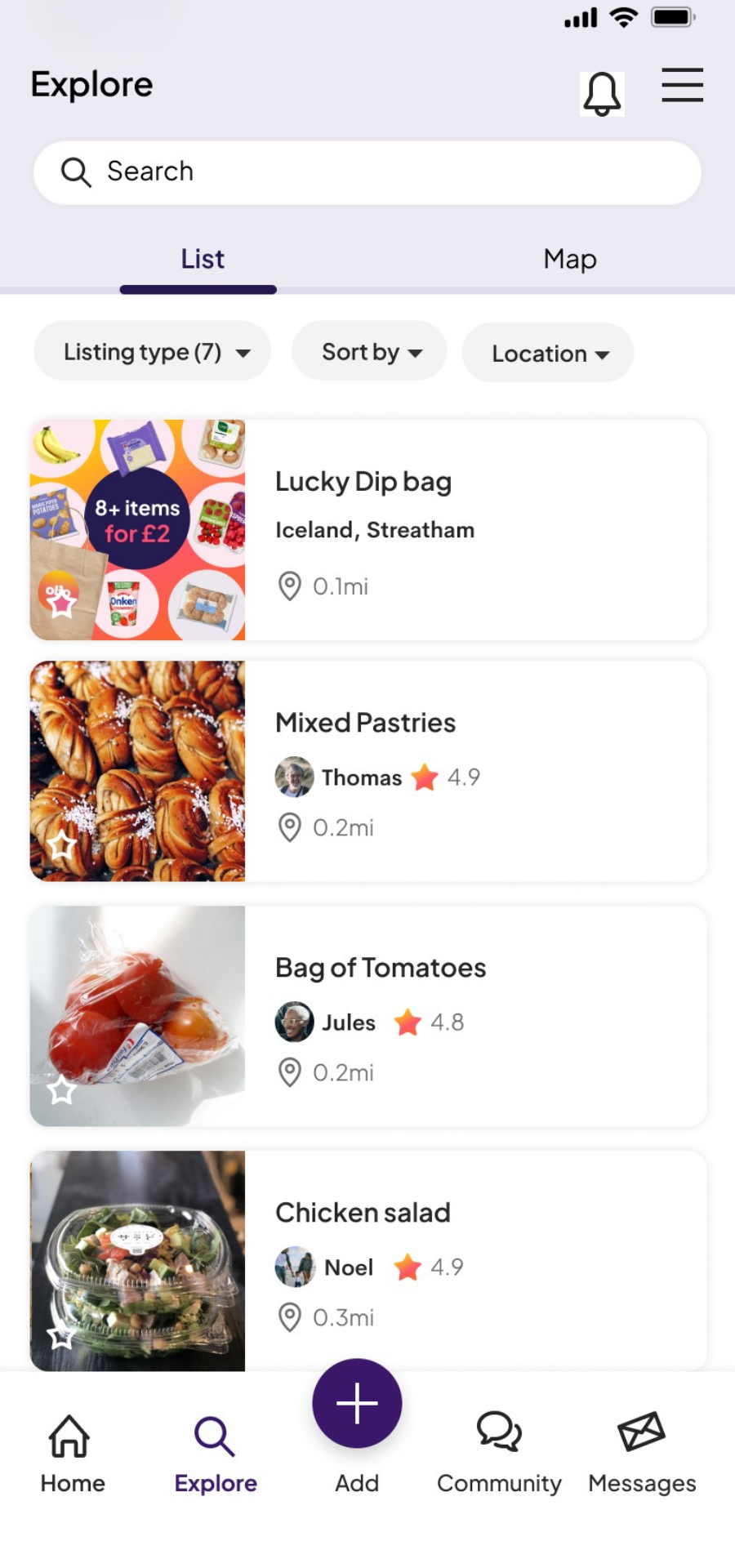Image resolution: width=735 pixels, height=1568 pixels.
Task: View the Mixed Pastries listing
Action: pos(474,771)
